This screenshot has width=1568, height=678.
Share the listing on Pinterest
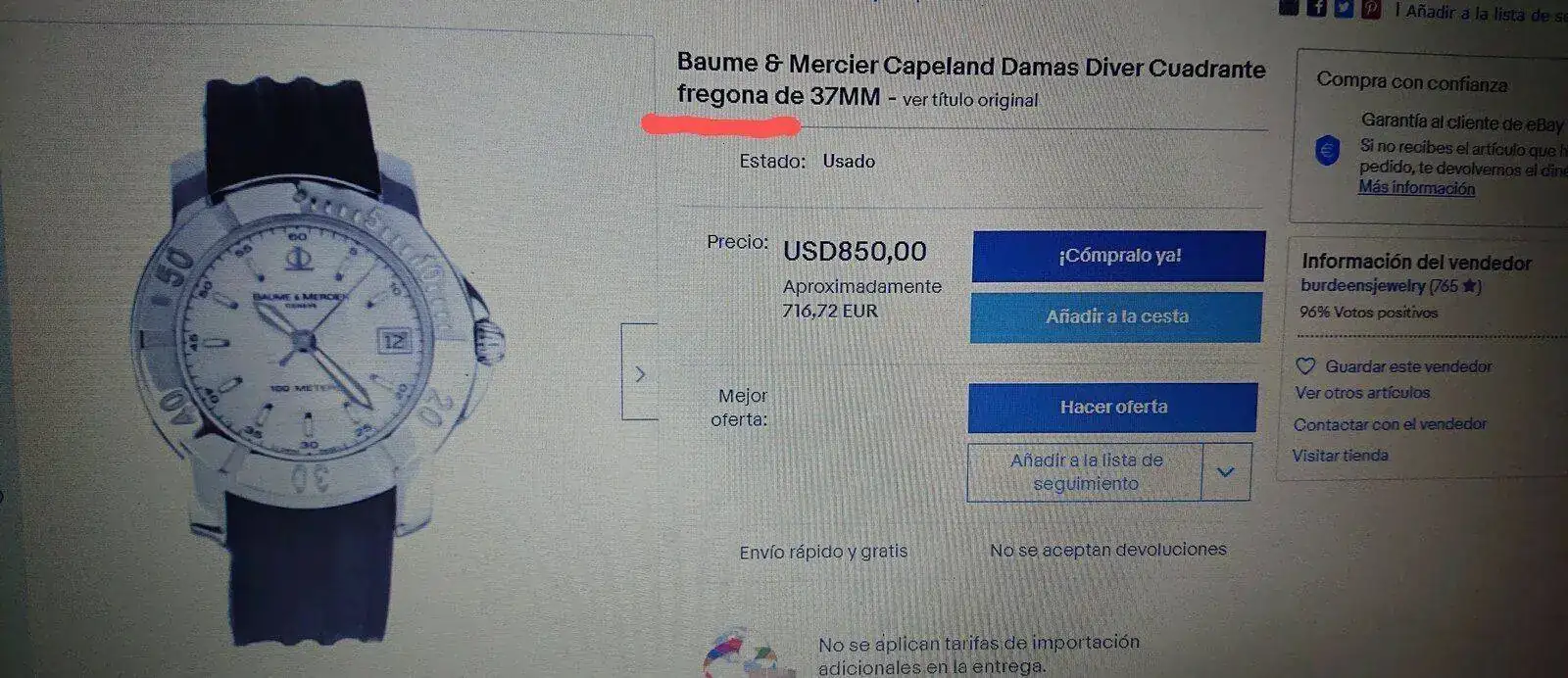click(1371, 8)
